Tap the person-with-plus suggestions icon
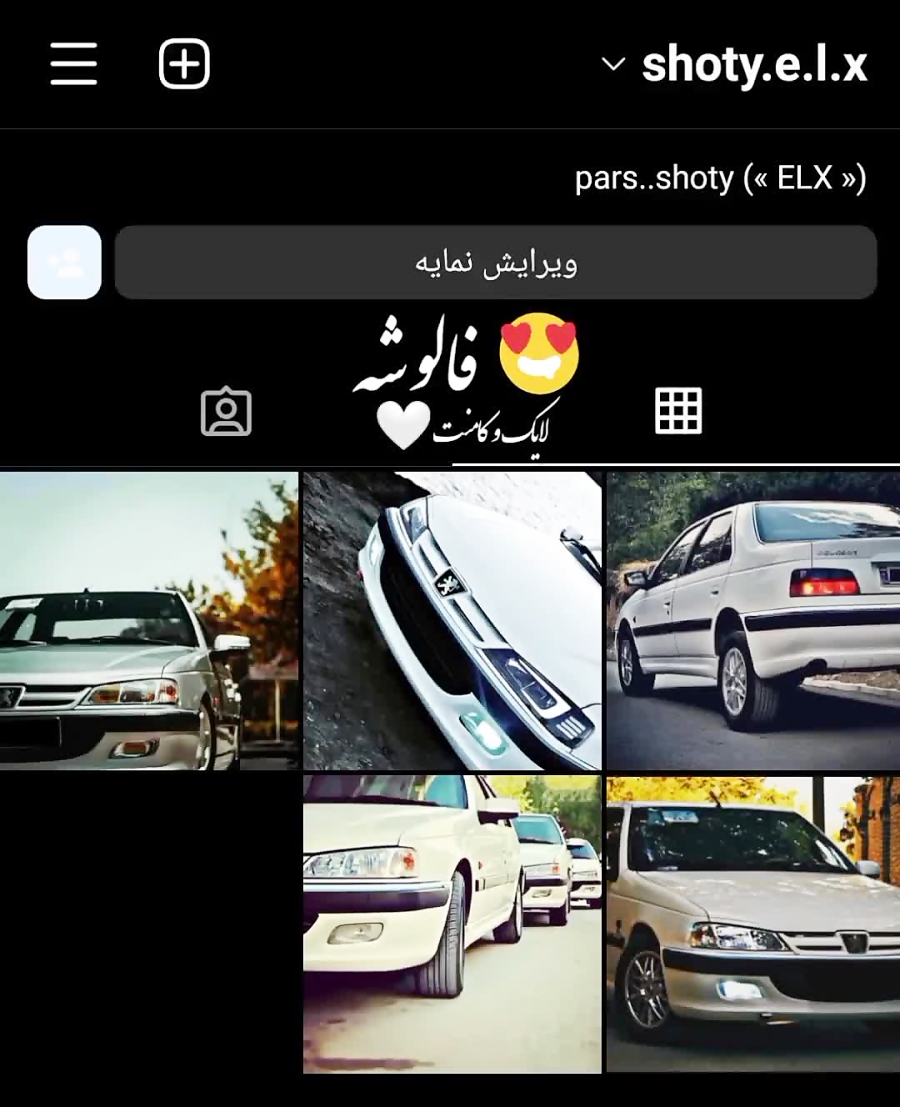The height and width of the screenshot is (1107, 900). tap(63, 263)
